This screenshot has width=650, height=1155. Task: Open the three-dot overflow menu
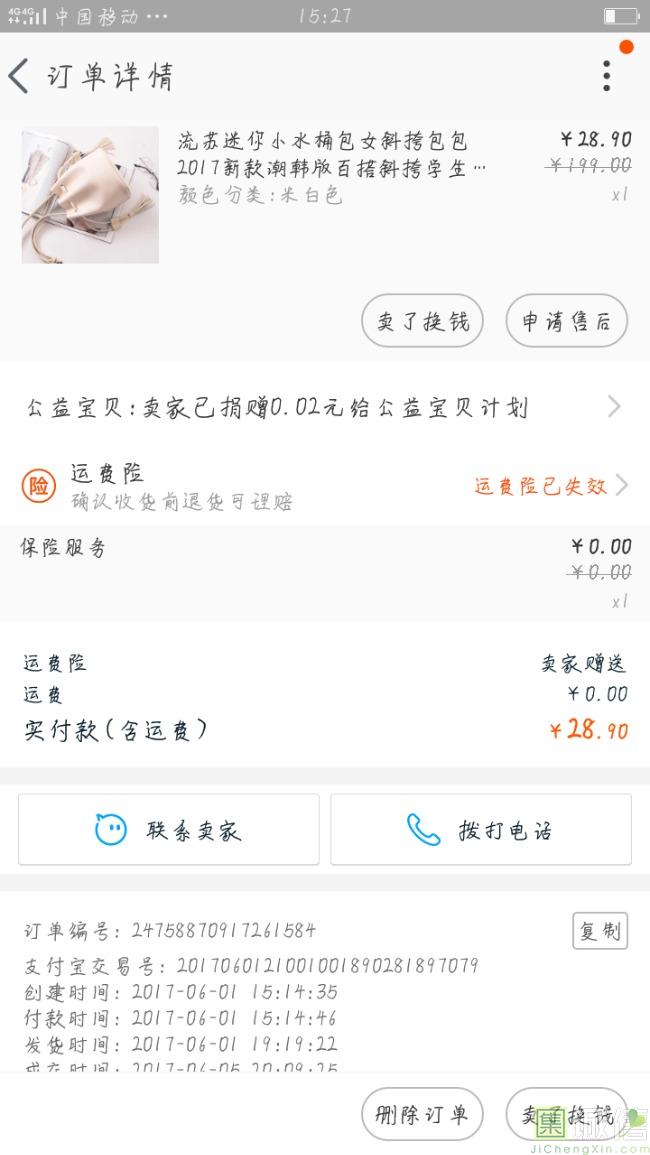[x=606, y=76]
